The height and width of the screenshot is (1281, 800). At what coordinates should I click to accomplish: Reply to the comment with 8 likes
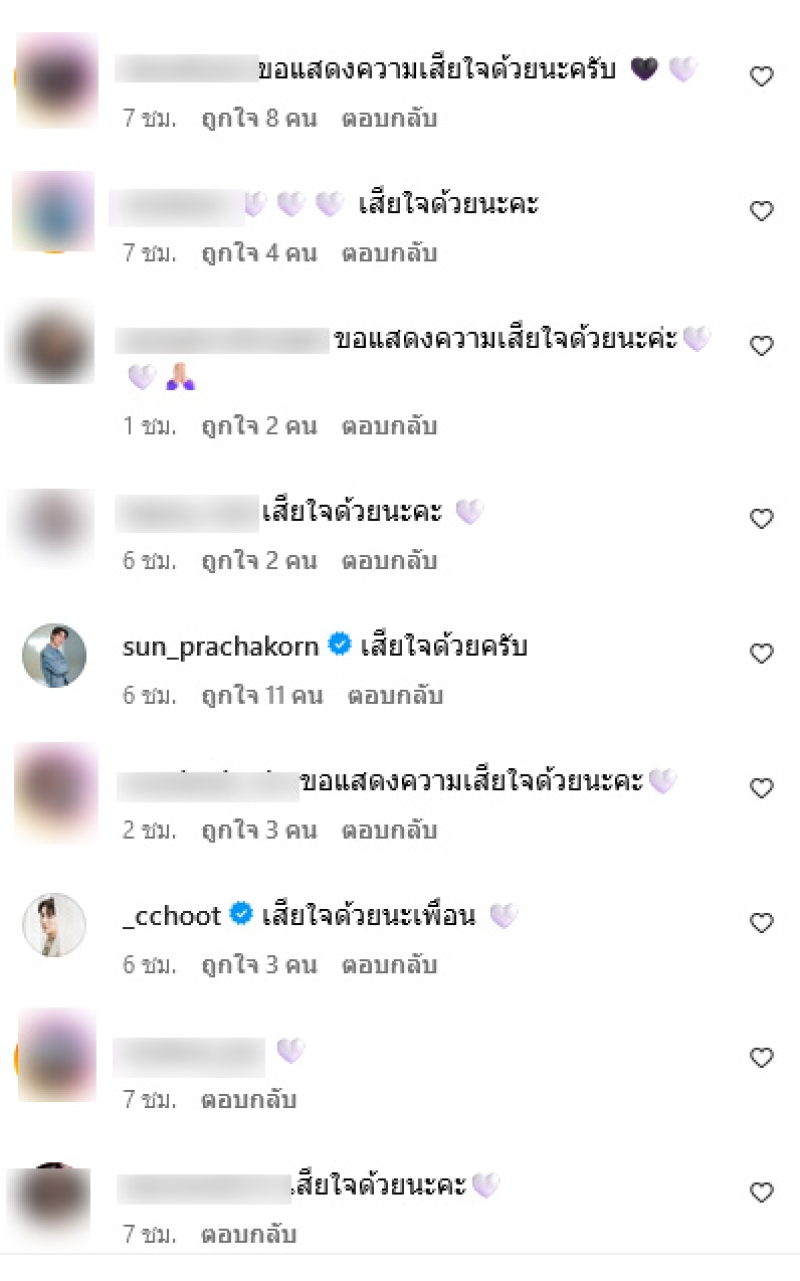coord(389,119)
